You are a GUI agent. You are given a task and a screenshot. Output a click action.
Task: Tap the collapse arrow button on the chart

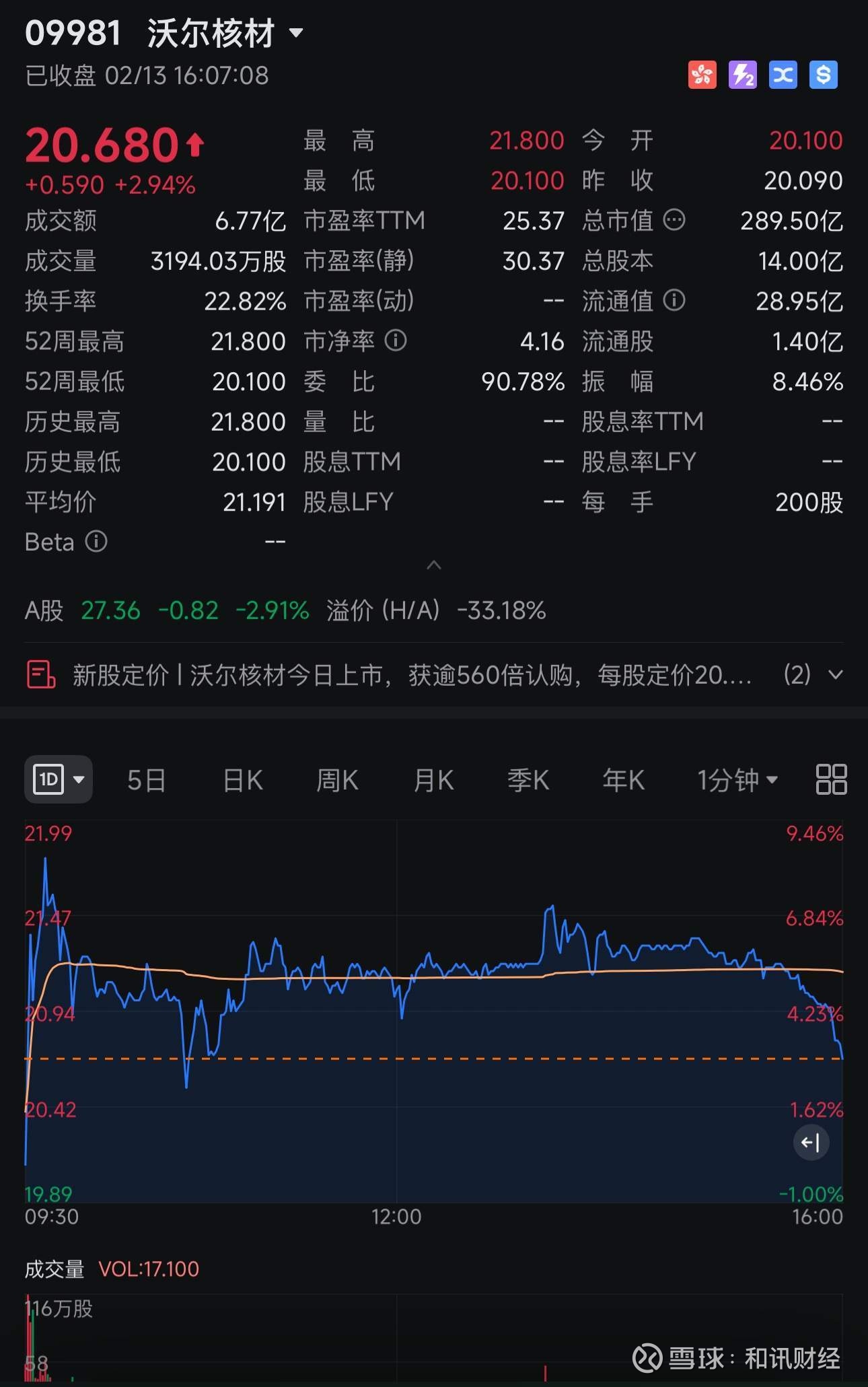pos(811,1142)
